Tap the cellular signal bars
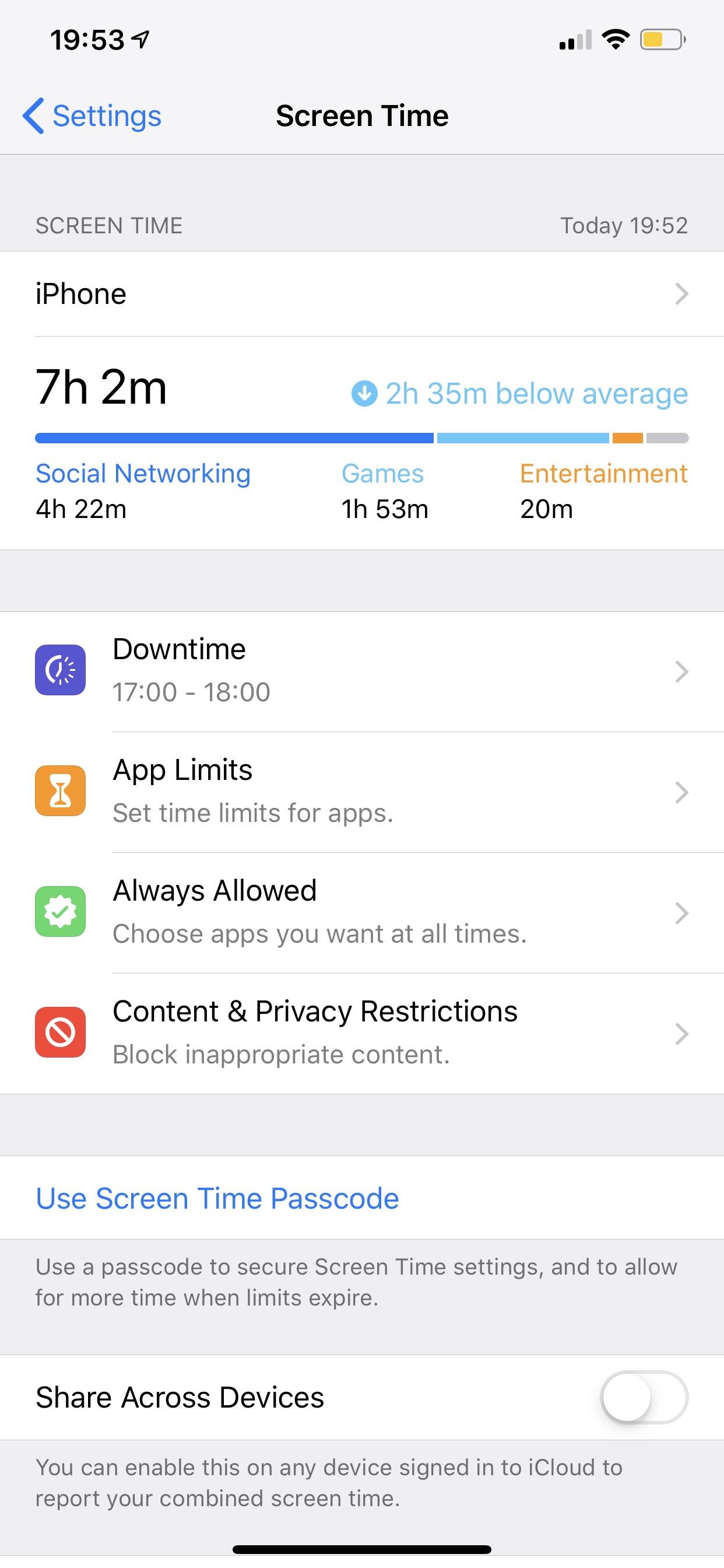 coord(574,40)
